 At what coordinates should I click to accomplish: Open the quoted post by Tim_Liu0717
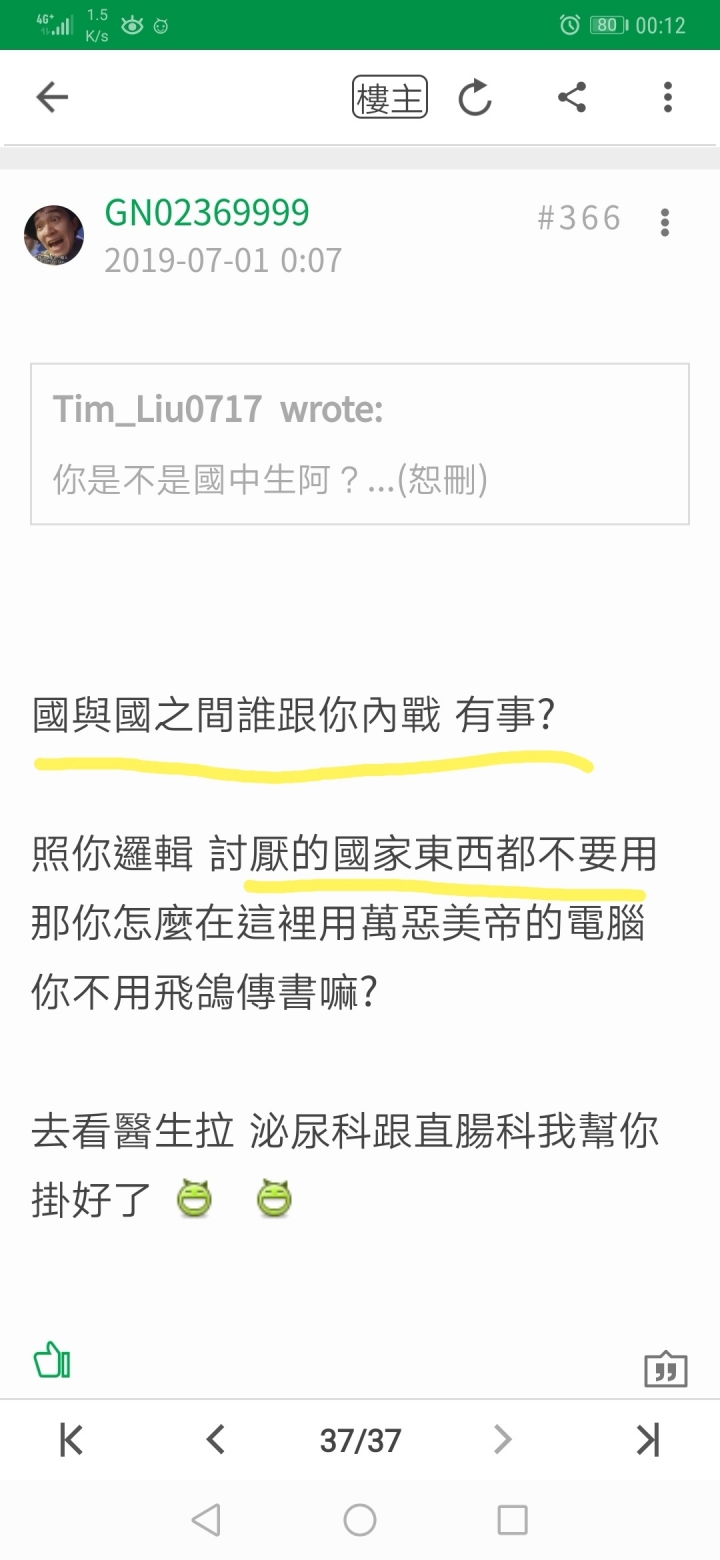tap(360, 444)
